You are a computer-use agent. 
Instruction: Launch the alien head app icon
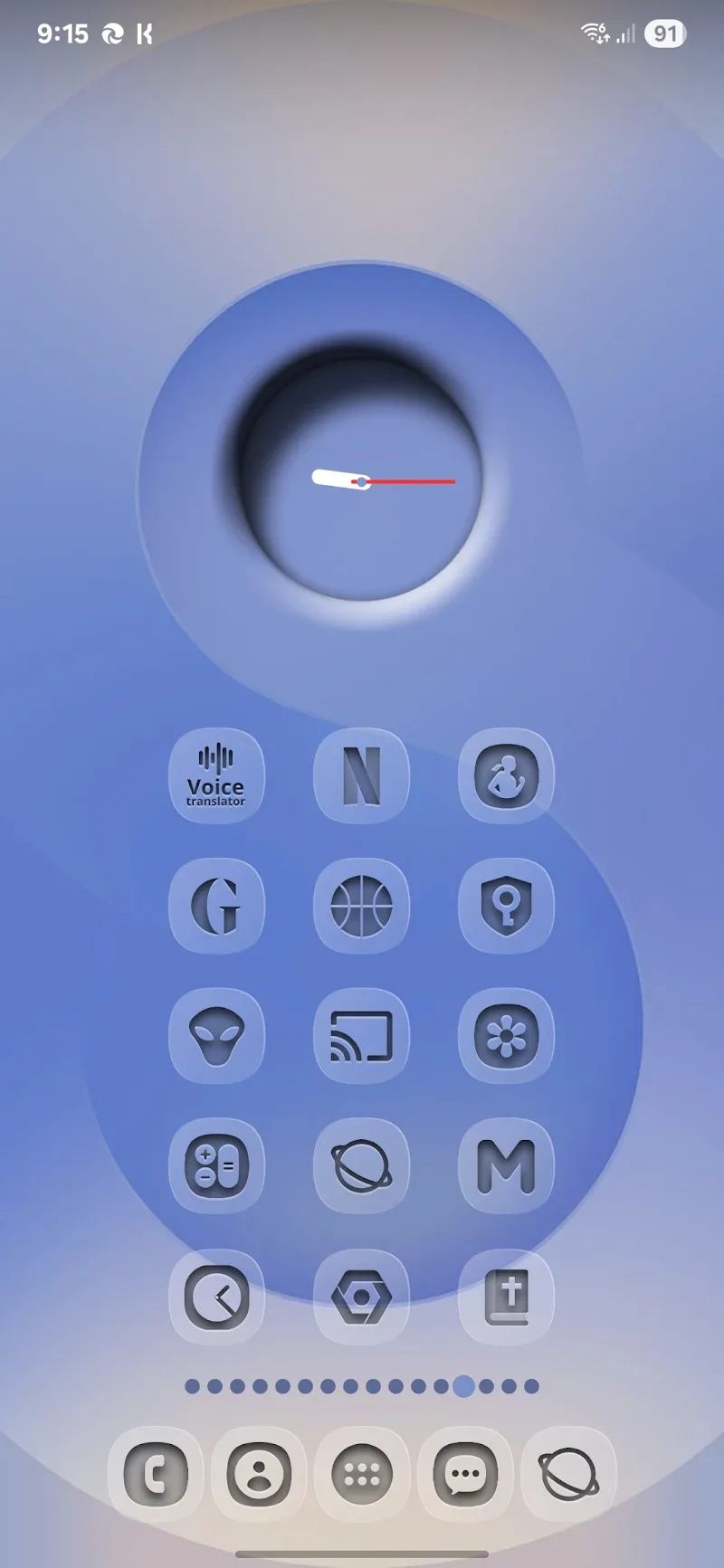[x=216, y=1036]
